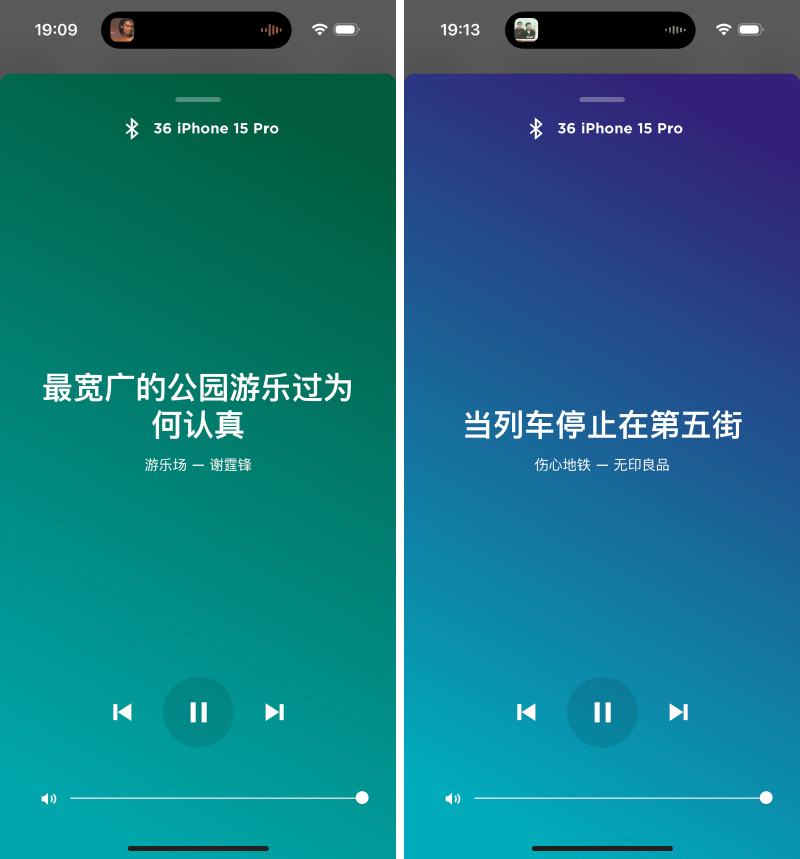Tap the volume speaker icon on the left screen
The image size is (800, 859).
click(x=49, y=798)
